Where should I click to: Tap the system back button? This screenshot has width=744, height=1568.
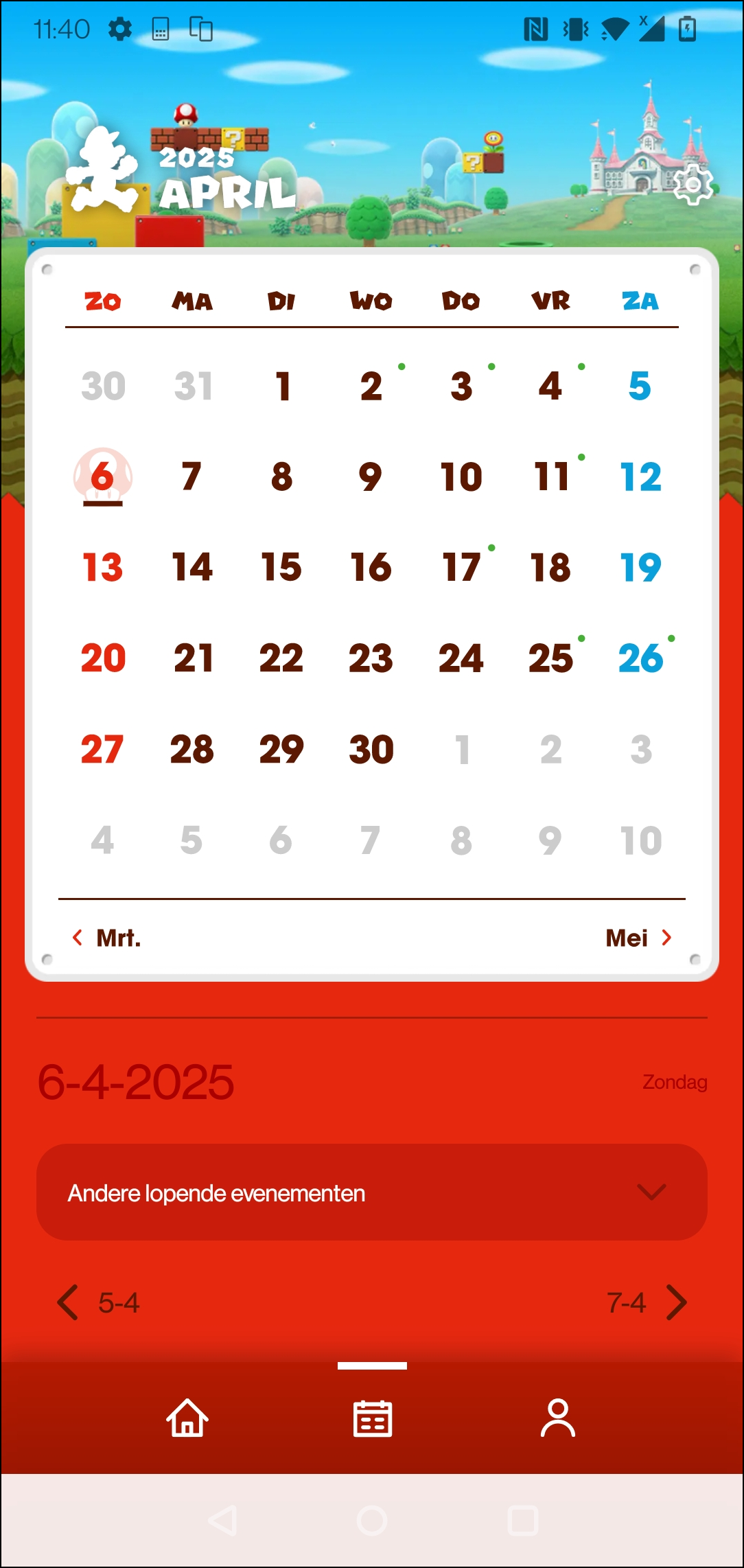tap(222, 1520)
